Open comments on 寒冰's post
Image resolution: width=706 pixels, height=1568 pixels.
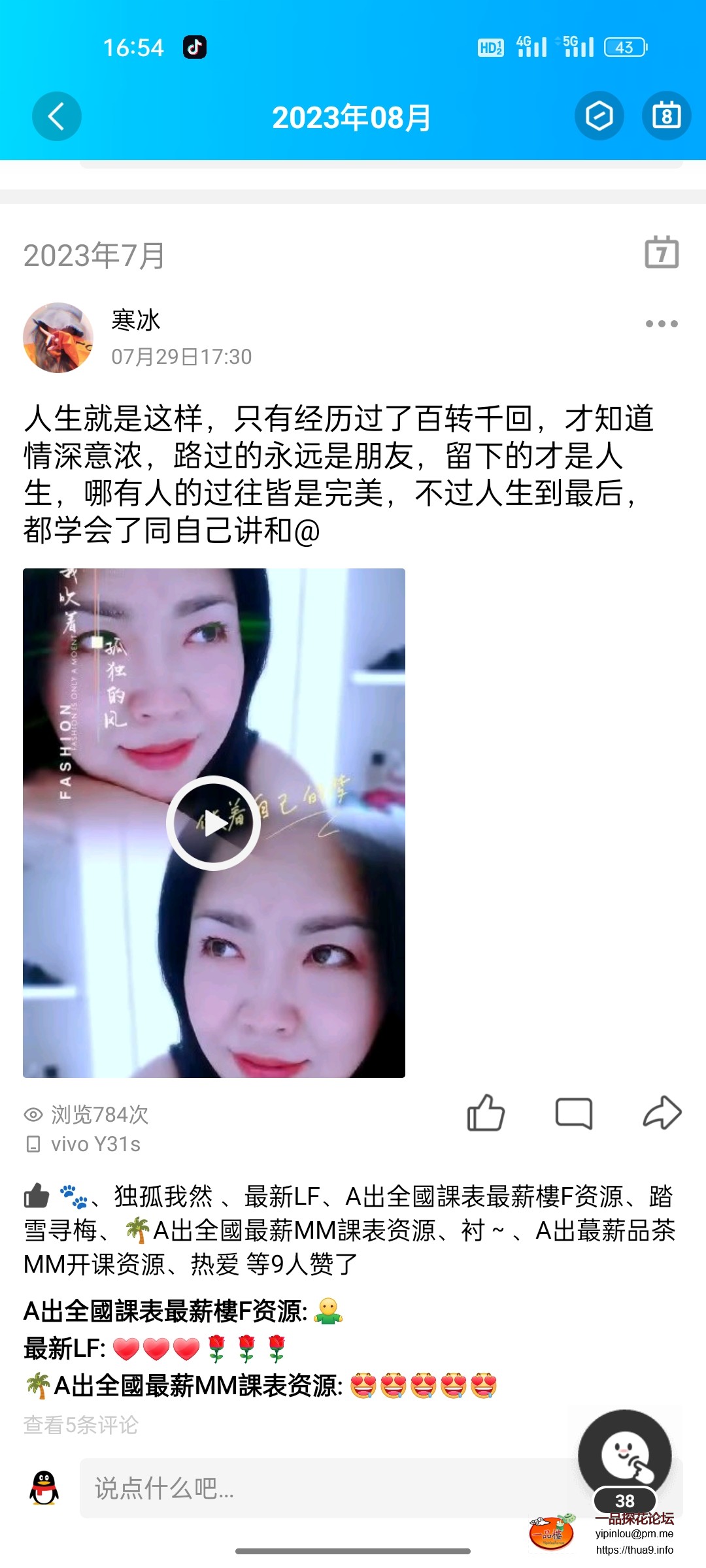coord(573,1113)
